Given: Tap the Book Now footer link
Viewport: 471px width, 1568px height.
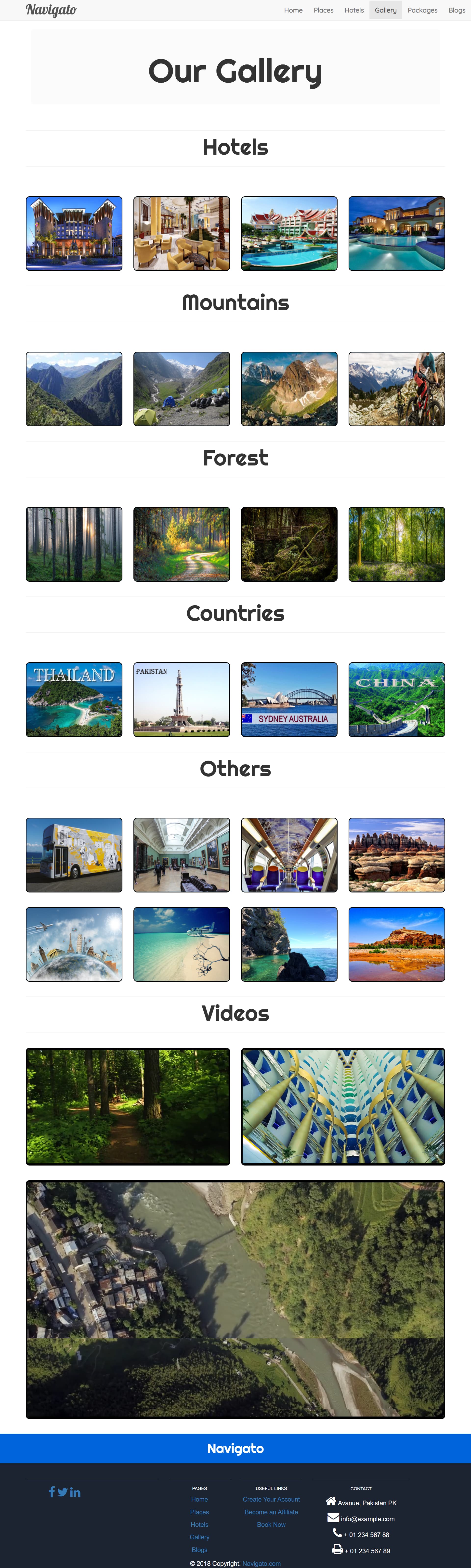Looking at the screenshot, I should pyautogui.click(x=271, y=1525).
